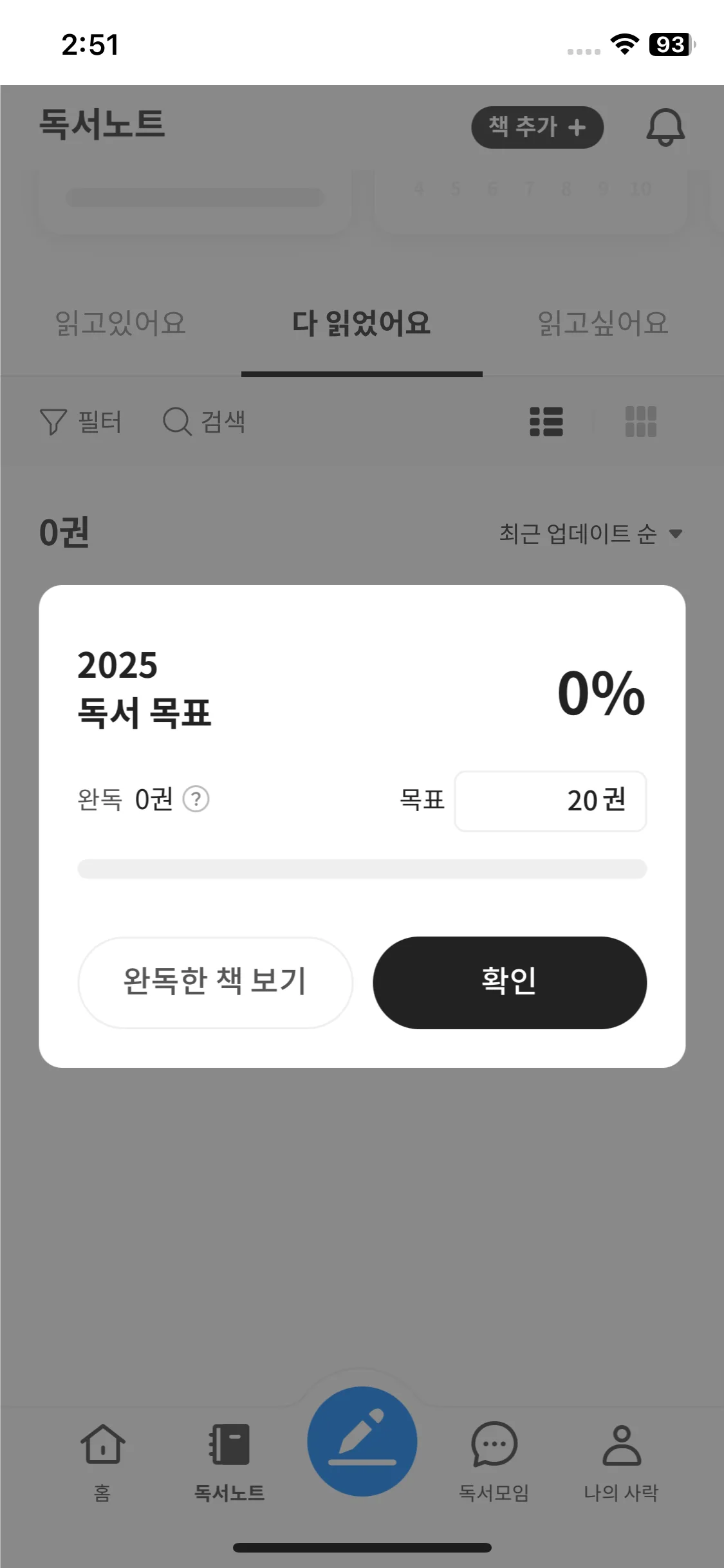724x1568 pixels.
Task: Select the 다 읽었어요 tab
Action: coord(362,324)
